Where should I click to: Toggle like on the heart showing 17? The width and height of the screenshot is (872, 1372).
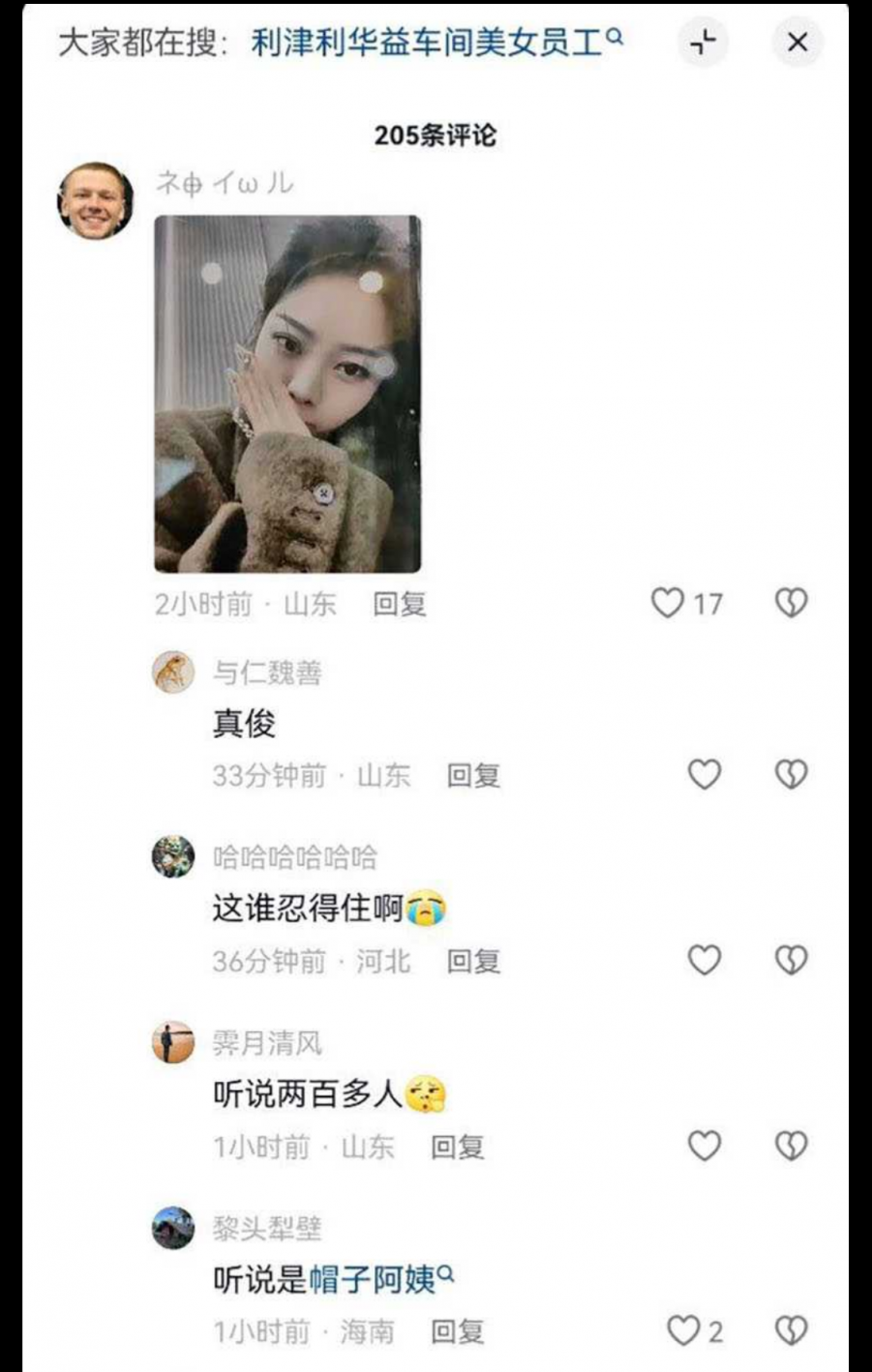click(x=670, y=603)
